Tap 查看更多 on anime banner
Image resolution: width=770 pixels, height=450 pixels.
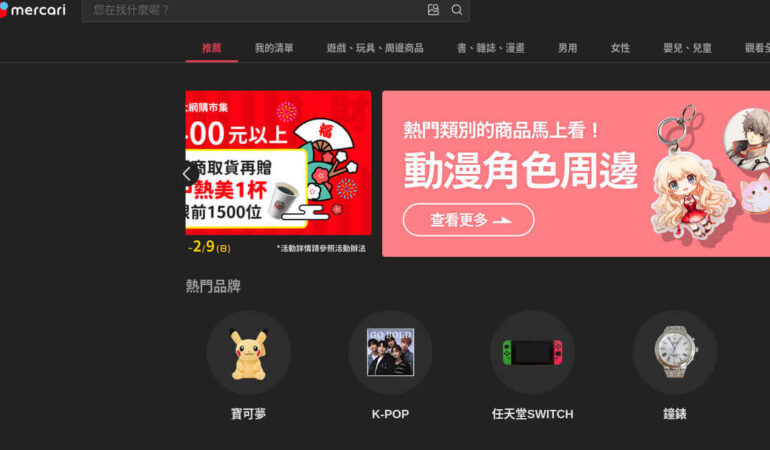click(468, 220)
